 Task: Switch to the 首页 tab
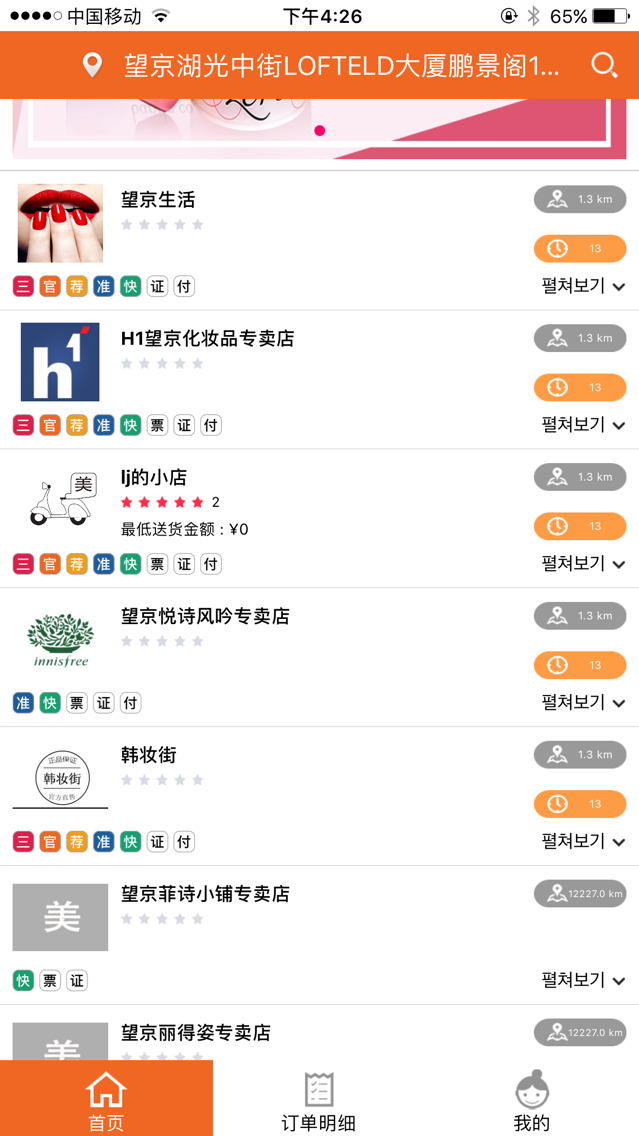point(106,1099)
